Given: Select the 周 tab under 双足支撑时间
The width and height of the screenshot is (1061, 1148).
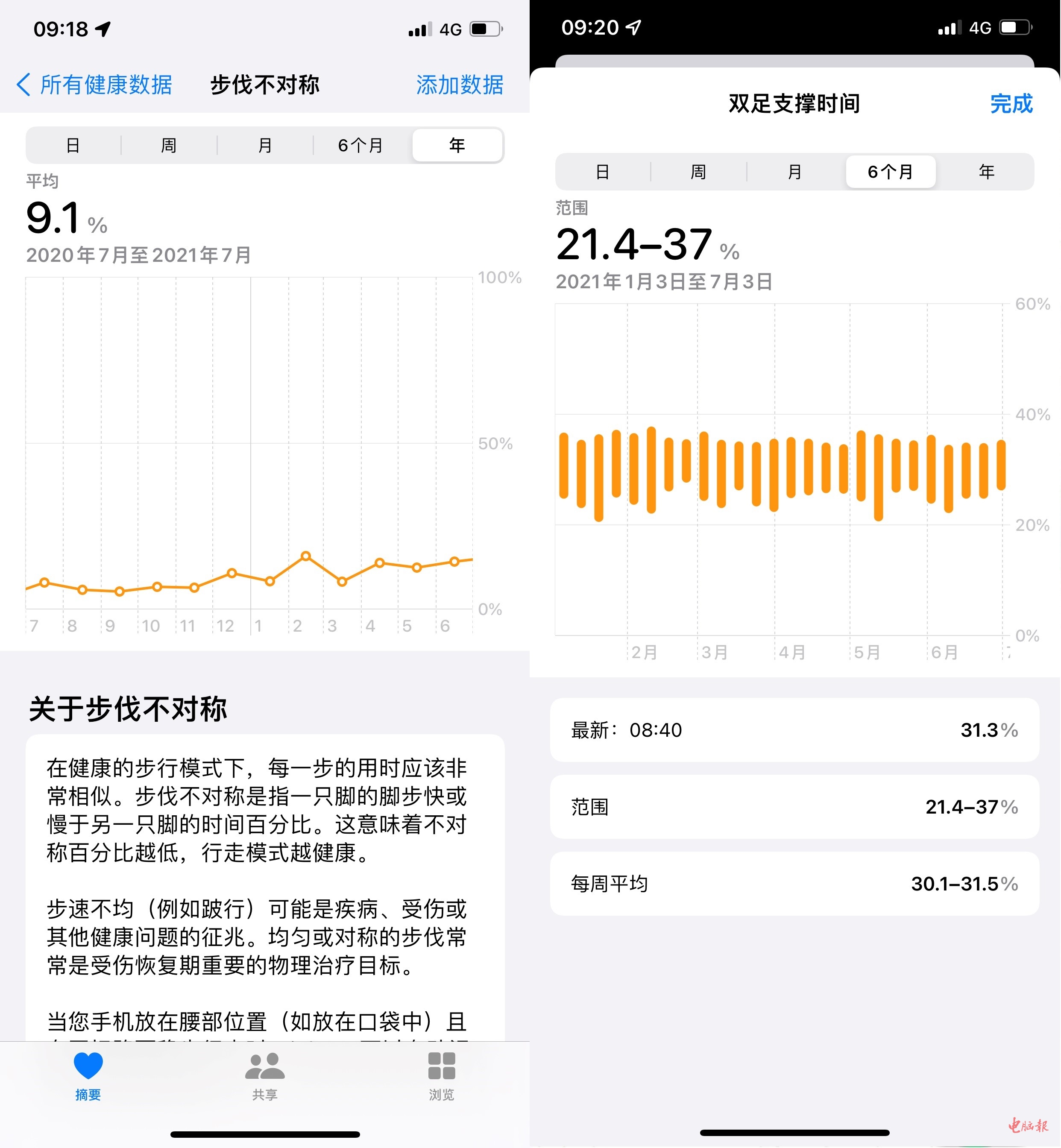Looking at the screenshot, I should [698, 172].
